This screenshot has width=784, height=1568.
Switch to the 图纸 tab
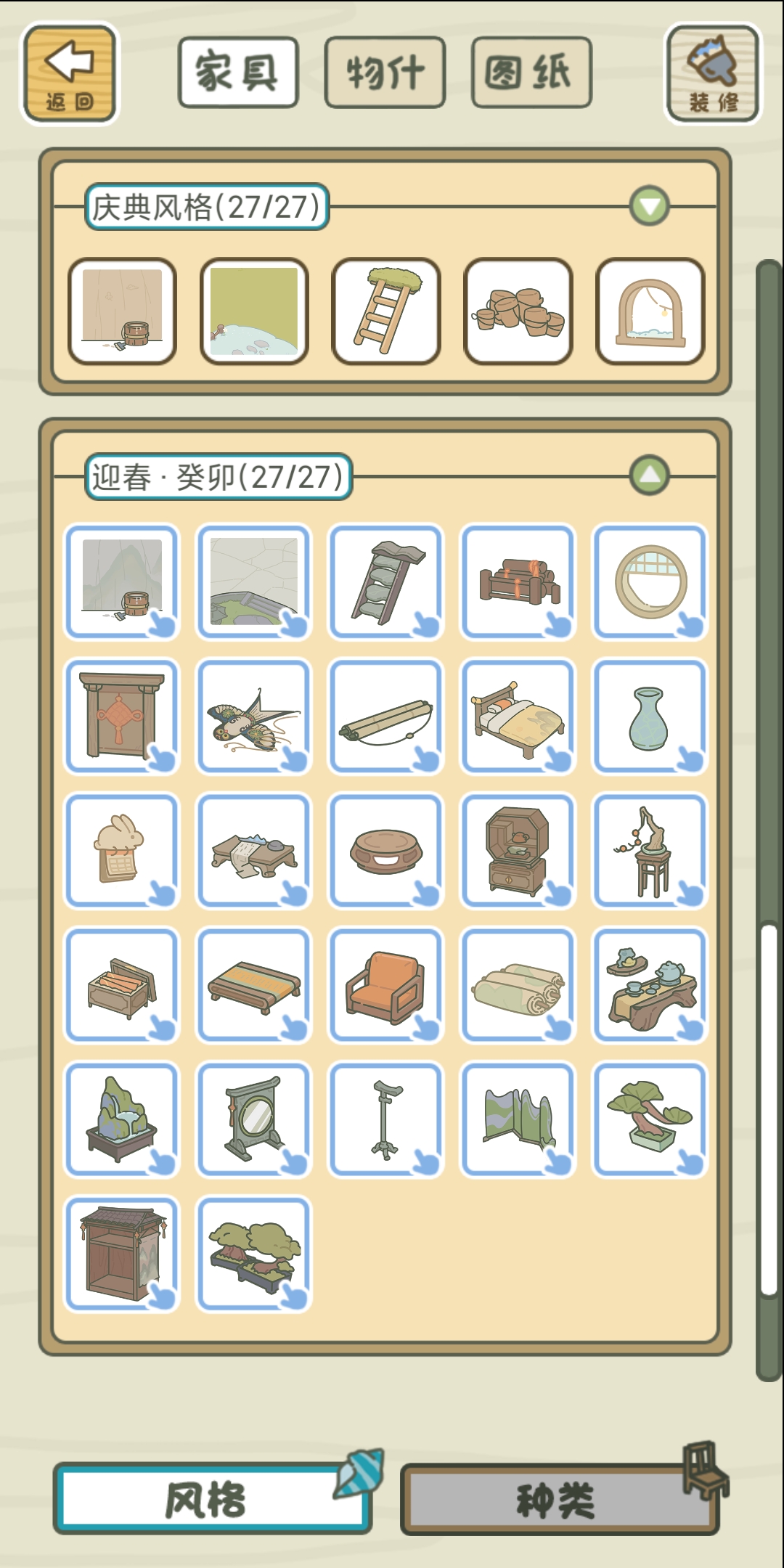pyautogui.click(x=531, y=73)
